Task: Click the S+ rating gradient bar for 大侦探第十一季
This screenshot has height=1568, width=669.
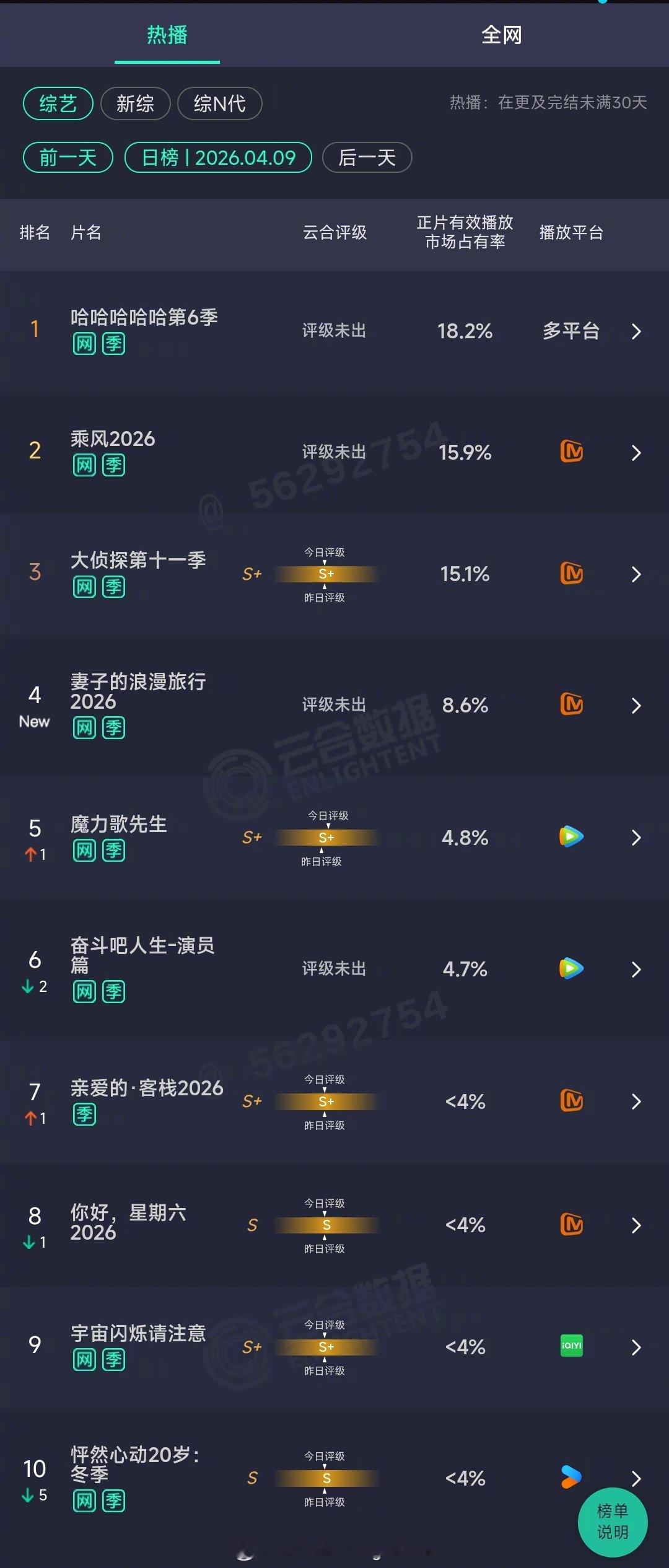Action: tap(326, 574)
